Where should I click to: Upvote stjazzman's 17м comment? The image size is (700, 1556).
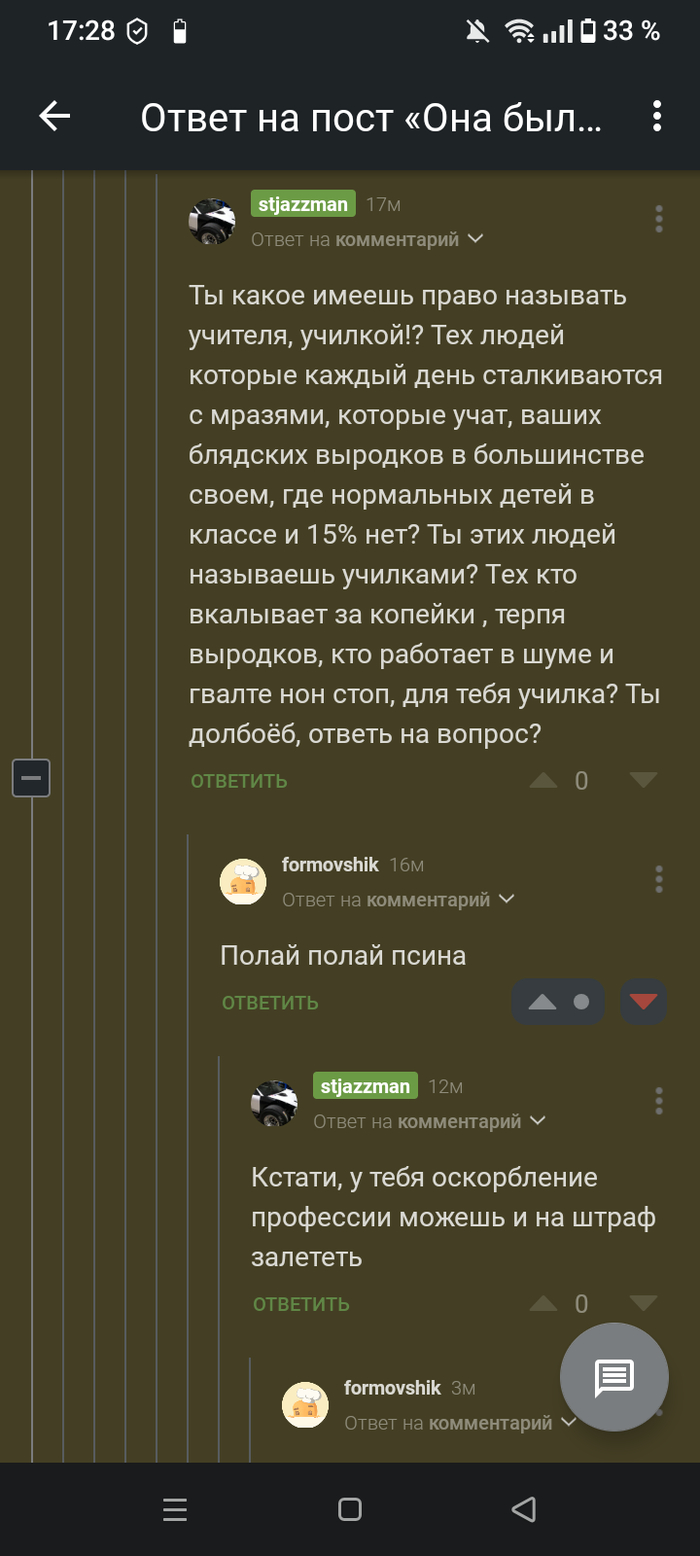[x=543, y=780]
